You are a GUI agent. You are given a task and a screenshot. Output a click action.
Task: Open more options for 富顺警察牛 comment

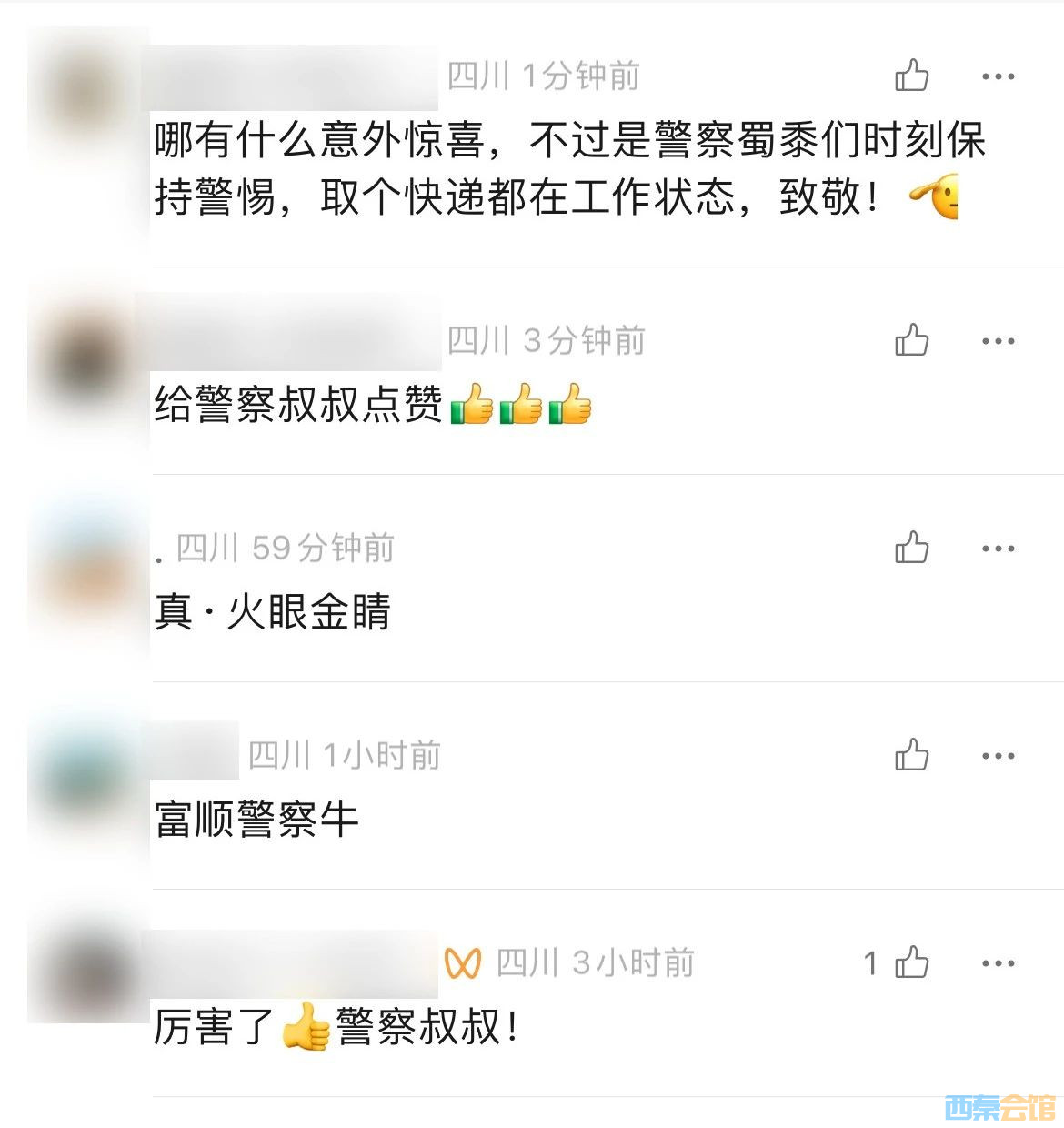click(x=998, y=757)
